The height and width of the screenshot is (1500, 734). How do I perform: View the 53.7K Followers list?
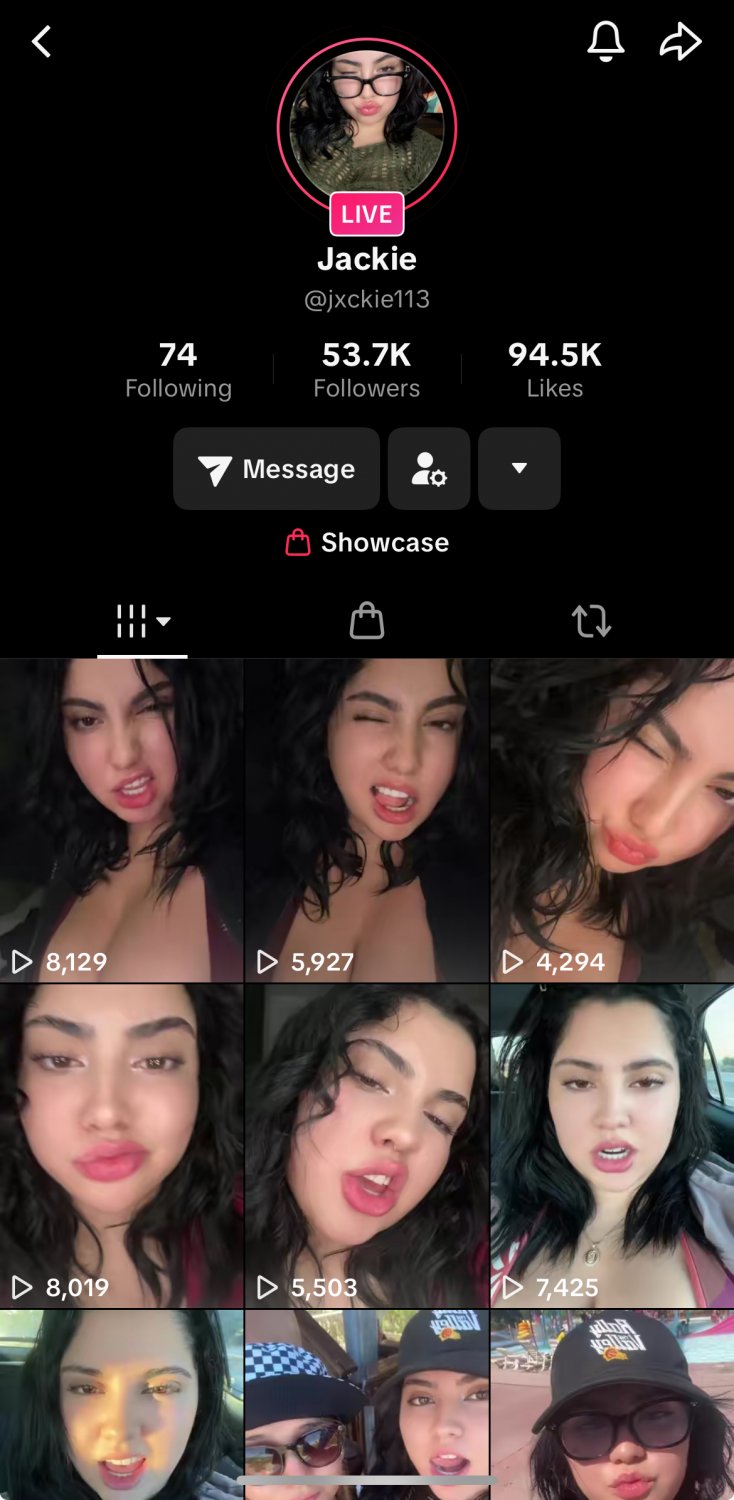coord(366,370)
